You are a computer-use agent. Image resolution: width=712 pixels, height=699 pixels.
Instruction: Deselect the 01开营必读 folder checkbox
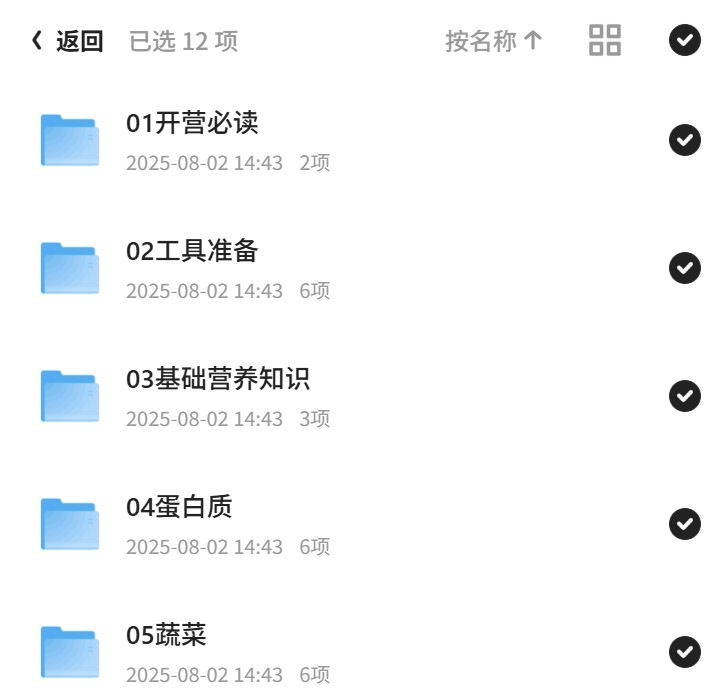[x=685, y=139]
